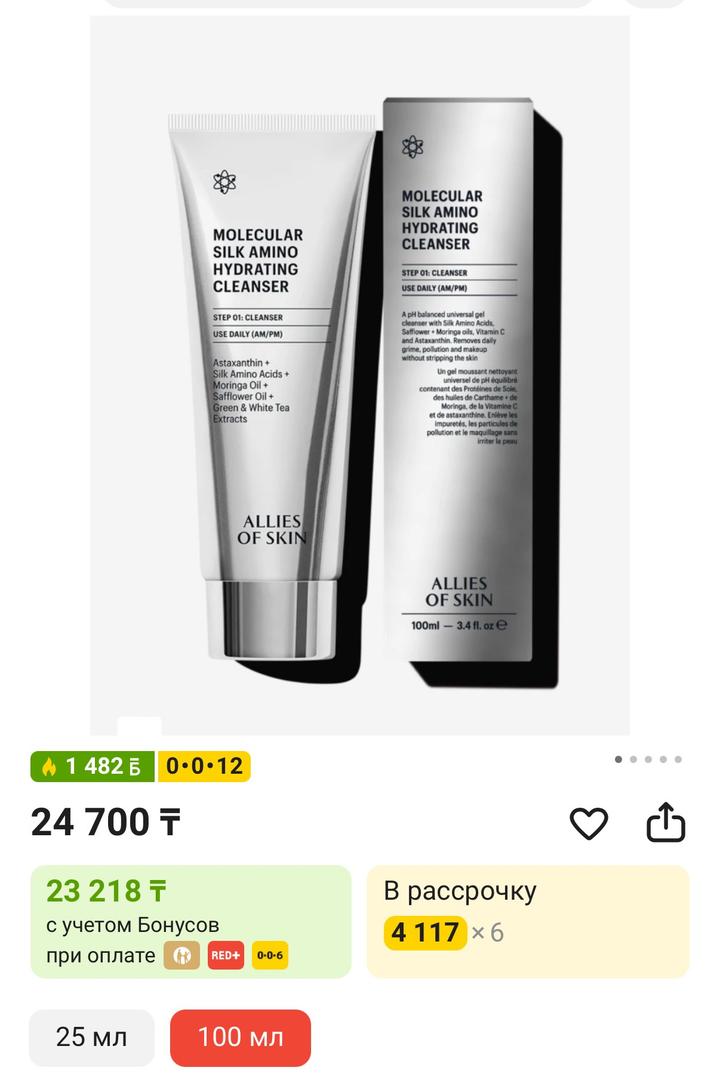Share this product

click(665, 824)
